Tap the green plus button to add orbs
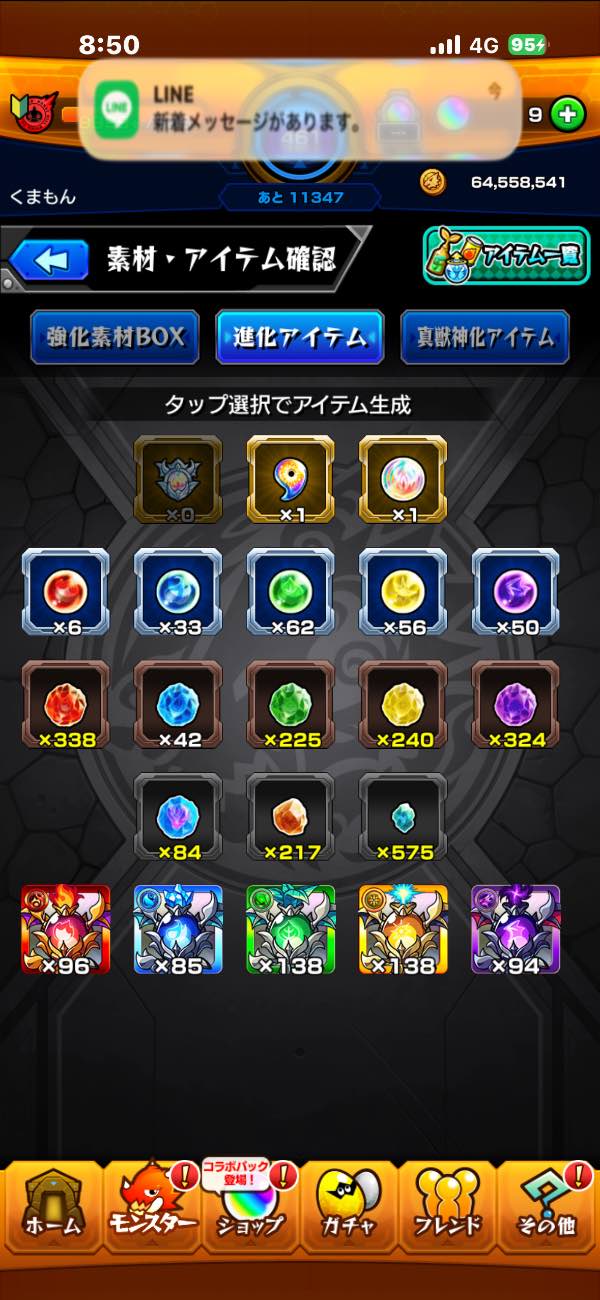Viewport: 600px width, 1300px height. click(x=567, y=114)
